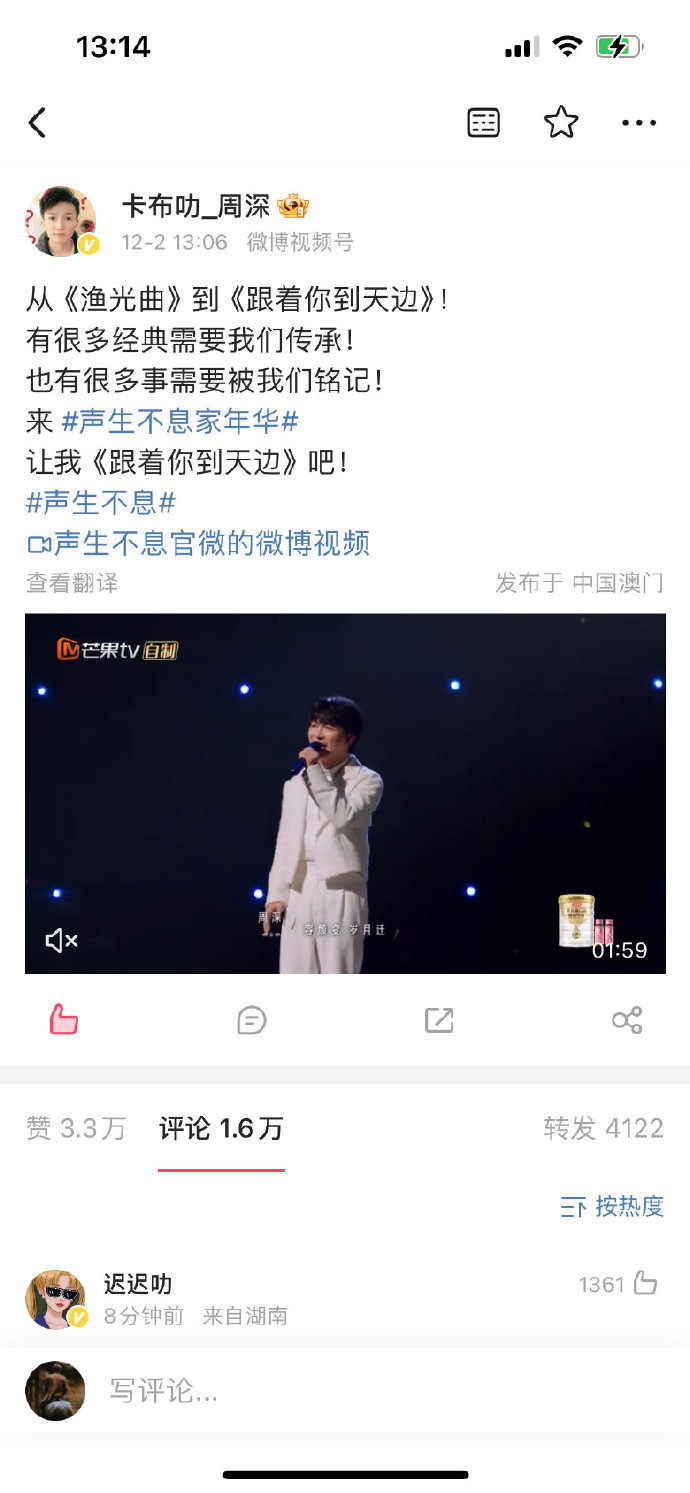Screen dimensions: 690x1493
Task: Switch to the 赞 3.3万 tab
Action: click(76, 1129)
